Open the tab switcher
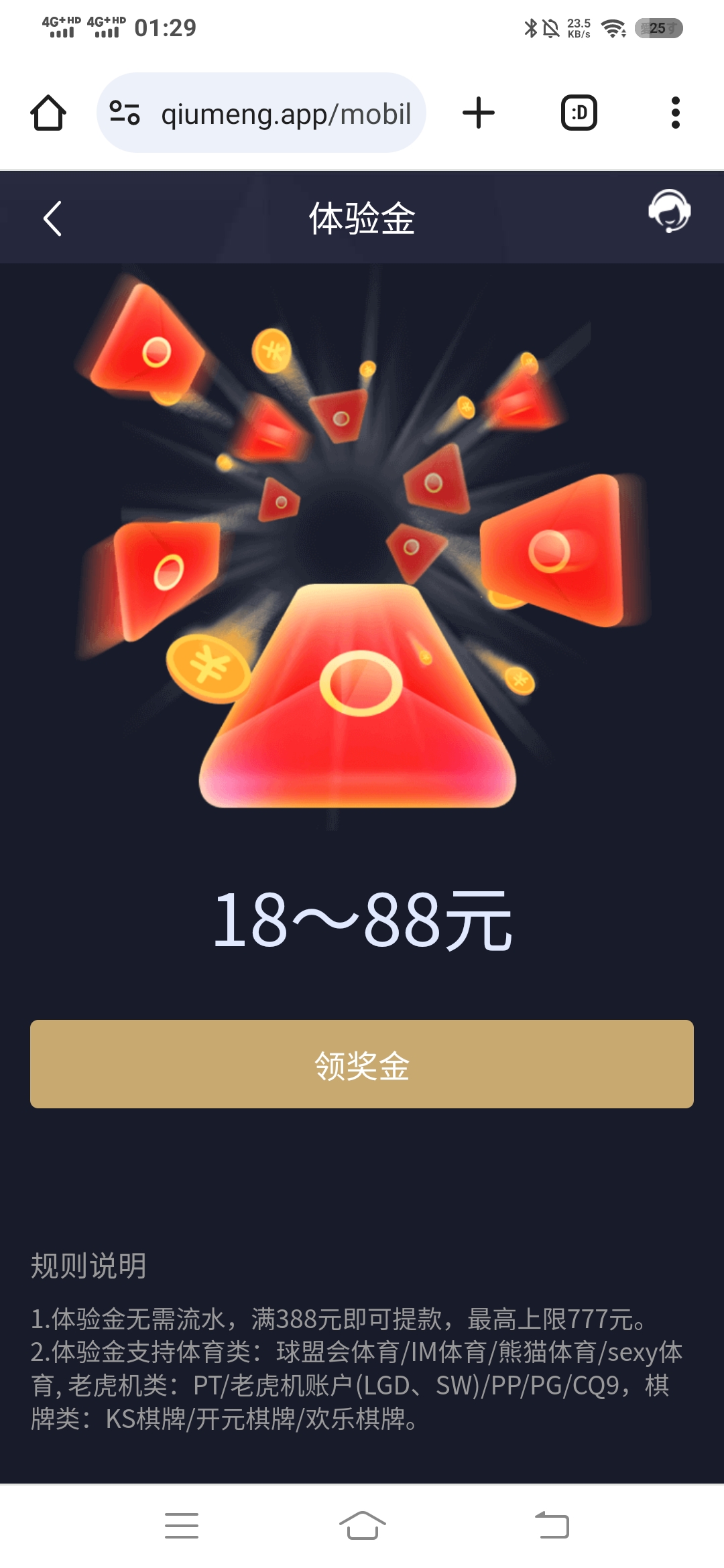Screen dimensions: 724x1568 (579, 113)
